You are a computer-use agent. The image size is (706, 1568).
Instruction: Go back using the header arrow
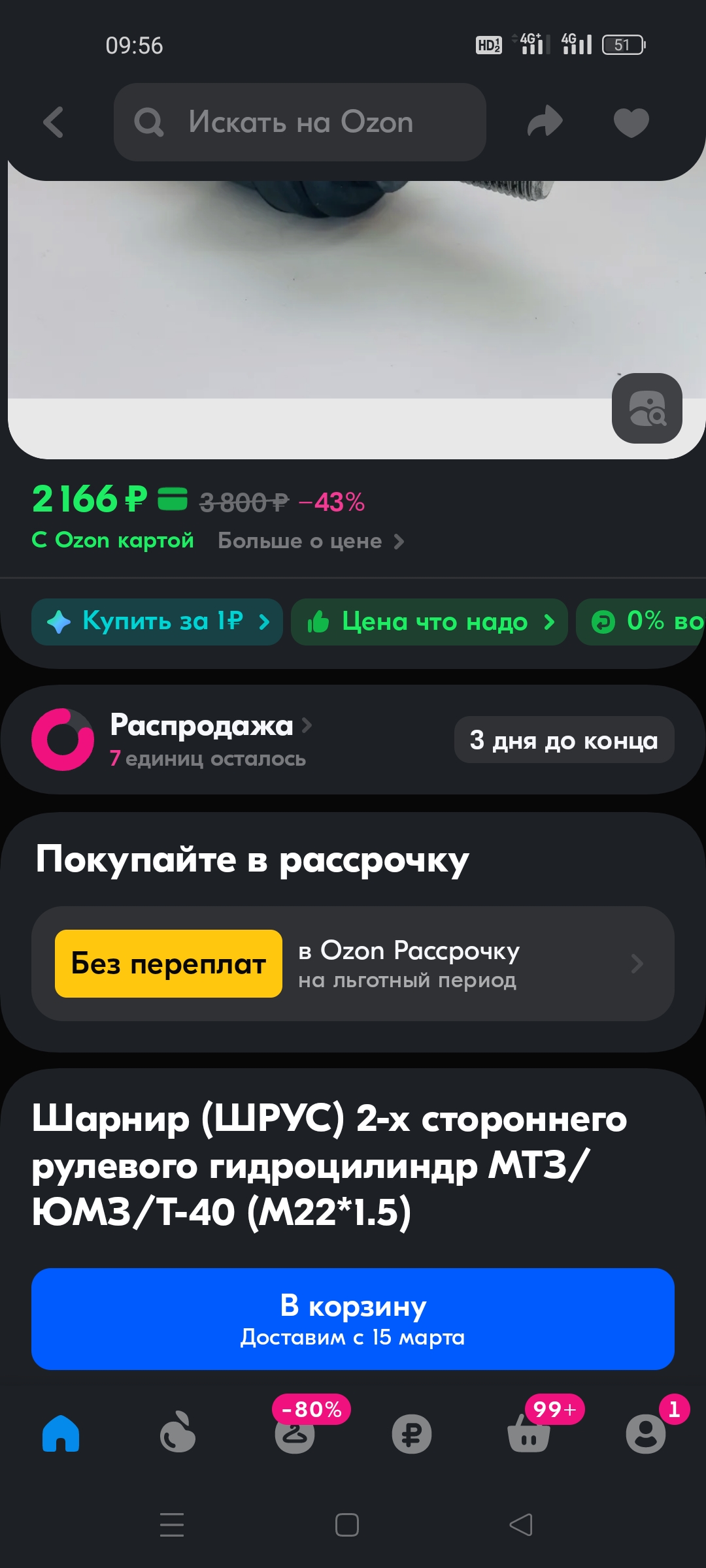pyautogui.click(x=54, y=122)
